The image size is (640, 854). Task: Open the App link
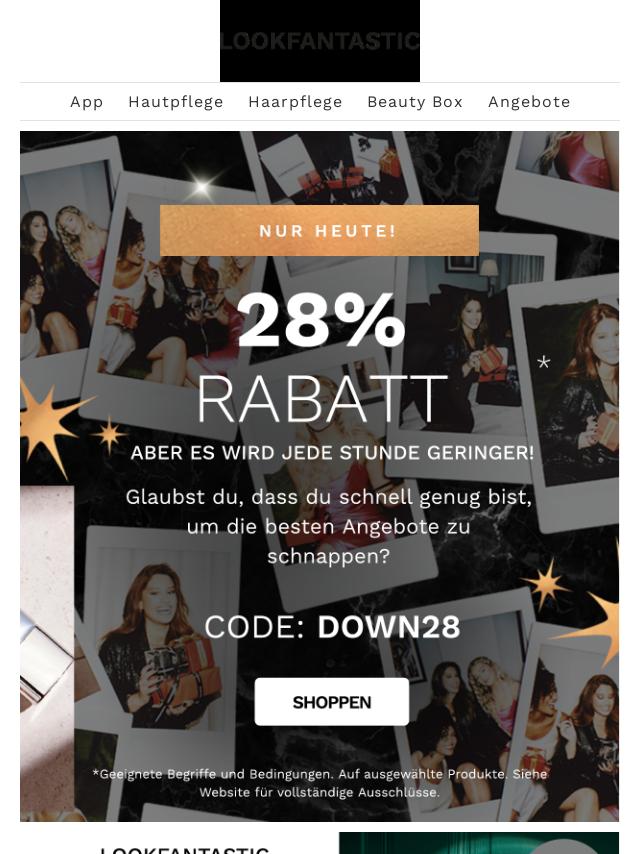[x=87, y=102]
